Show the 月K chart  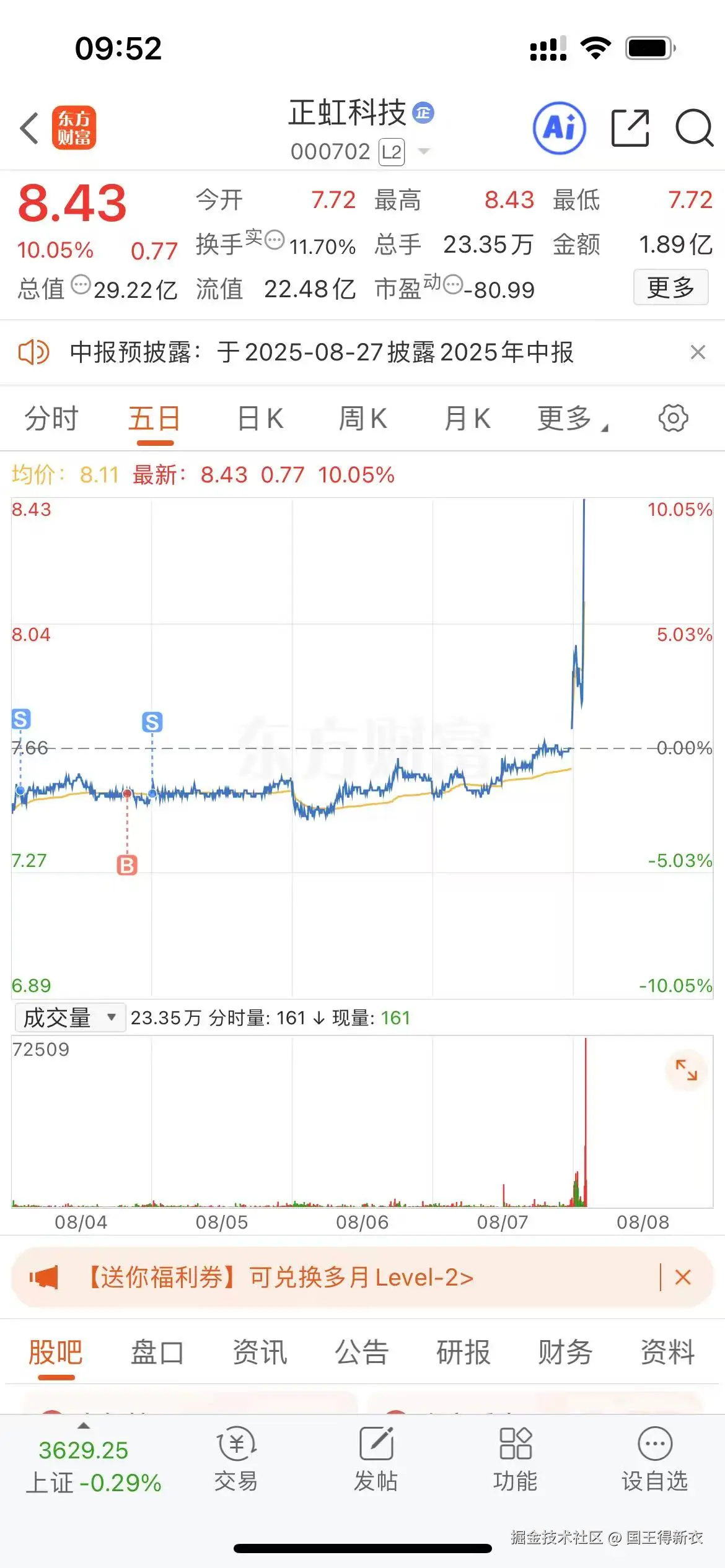click(467, 419)
